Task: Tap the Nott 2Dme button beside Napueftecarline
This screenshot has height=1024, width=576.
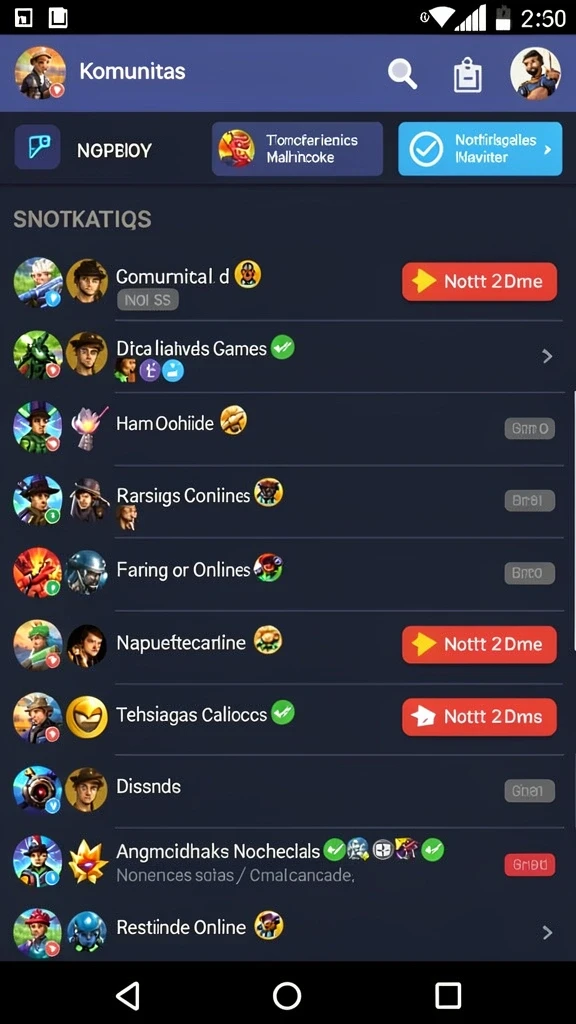Action: pyautogui.click(x=479, y=645)
